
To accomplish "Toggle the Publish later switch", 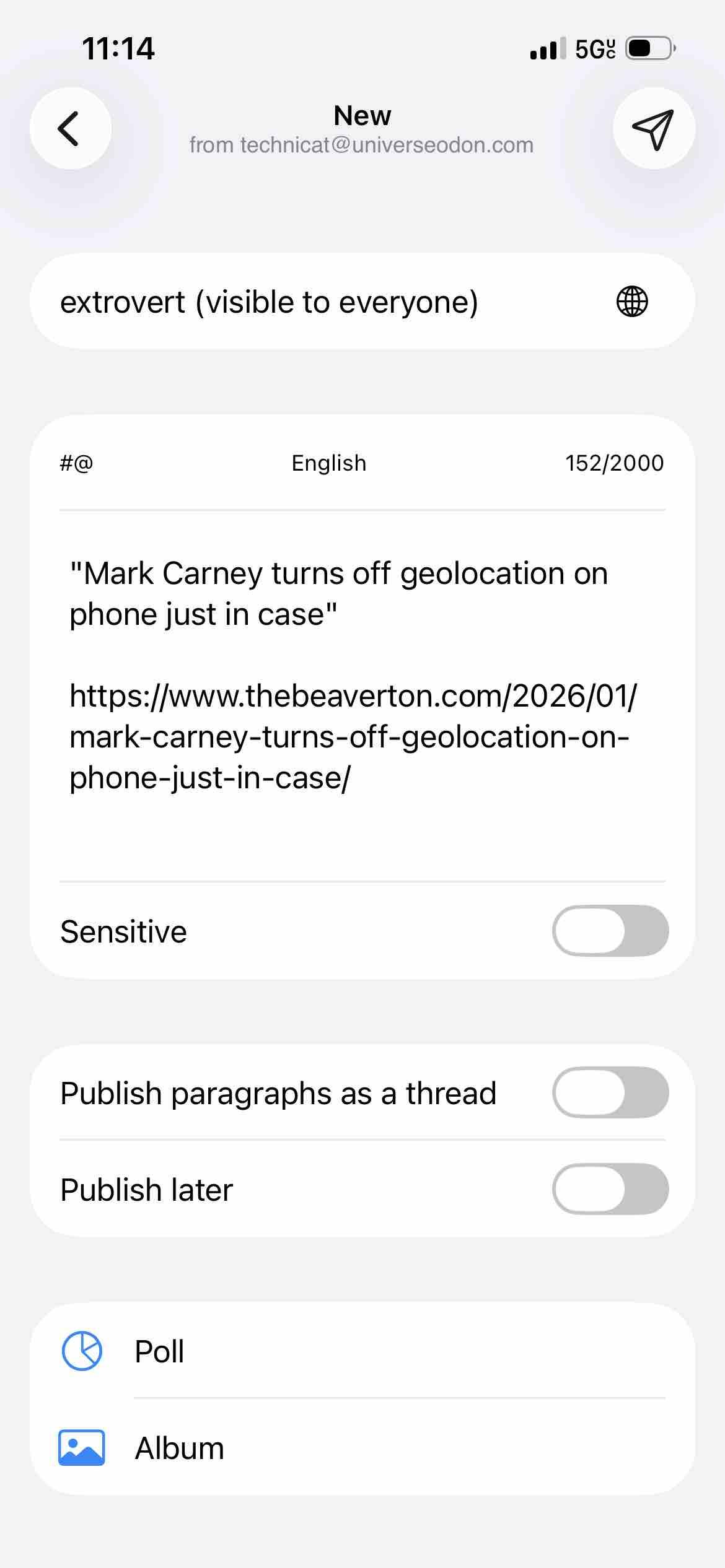I will point(610,1189).
